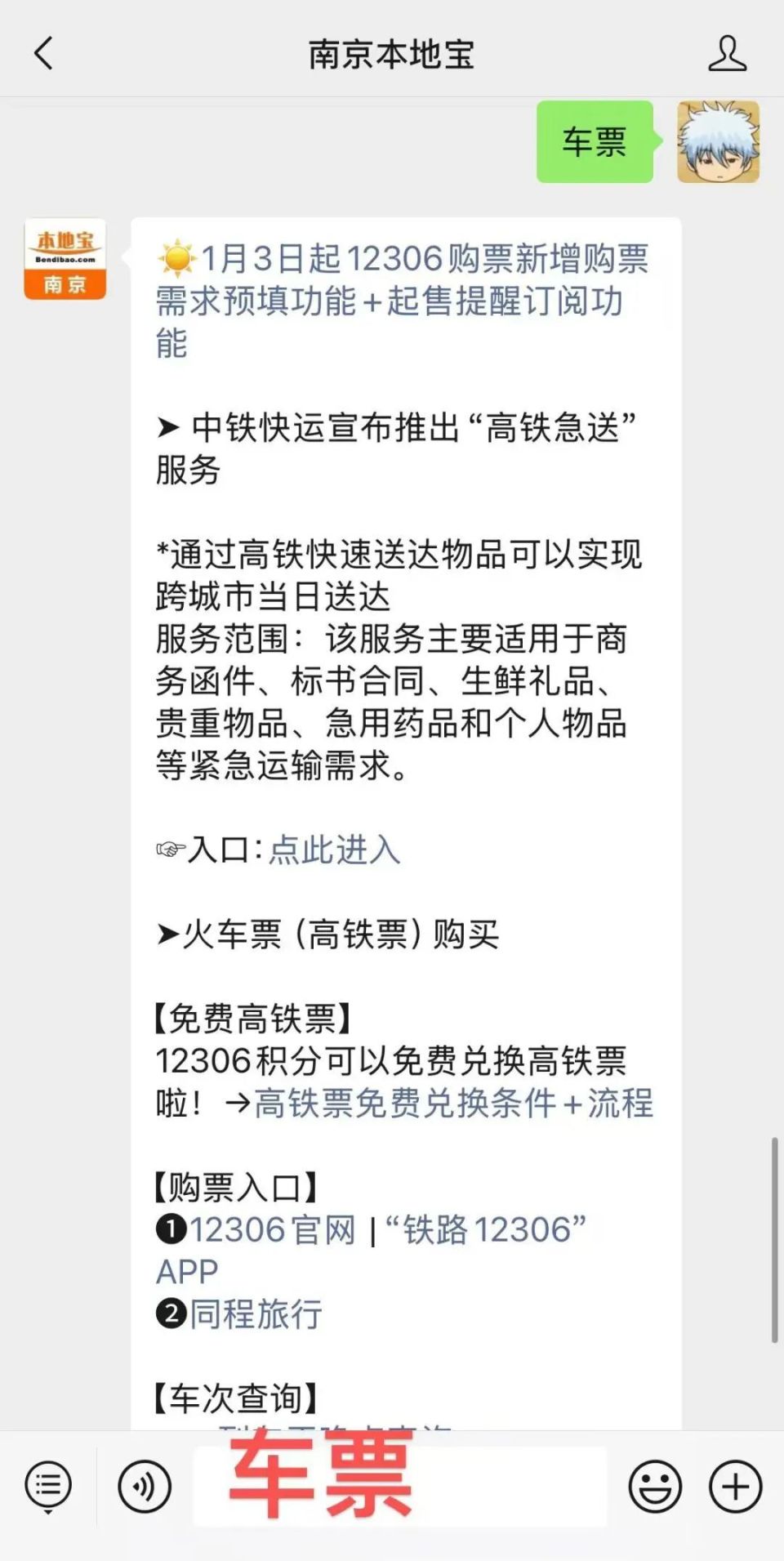Open the article about 12306 purchase prefill feature
Image resolution: width=784 pixels, height=1561 pixels.
[x=402, y=301]
